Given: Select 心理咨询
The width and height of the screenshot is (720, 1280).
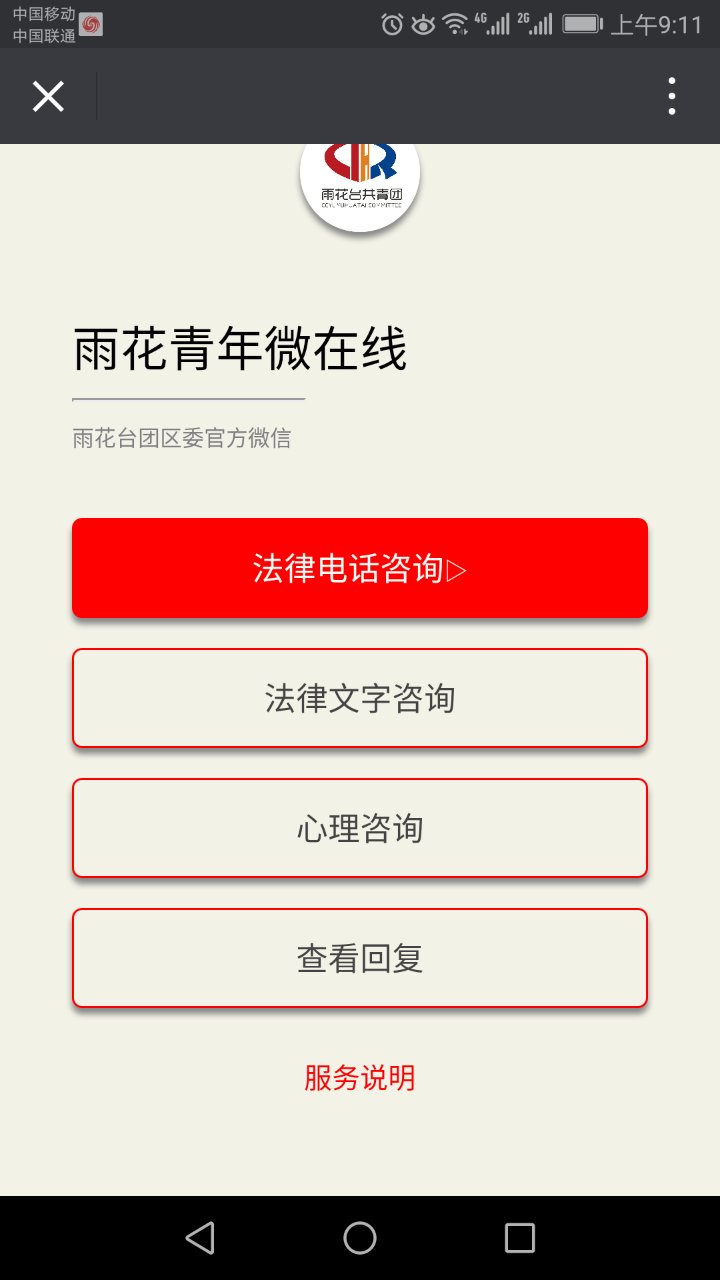Looking at the screenshot, I should pyautogui.click(x=360, y=828).
